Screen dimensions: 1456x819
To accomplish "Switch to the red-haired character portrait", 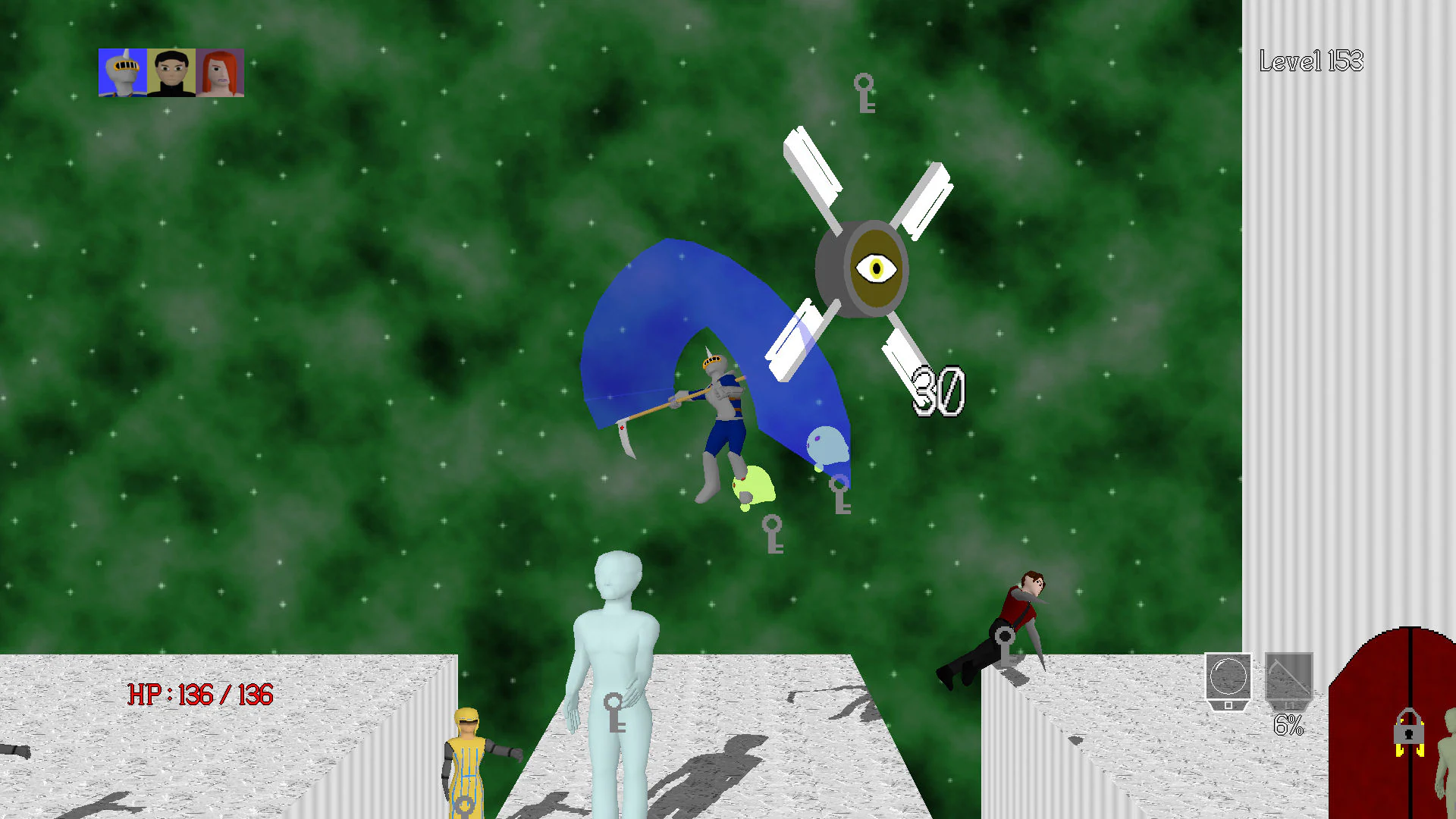I will pos(220,73).
